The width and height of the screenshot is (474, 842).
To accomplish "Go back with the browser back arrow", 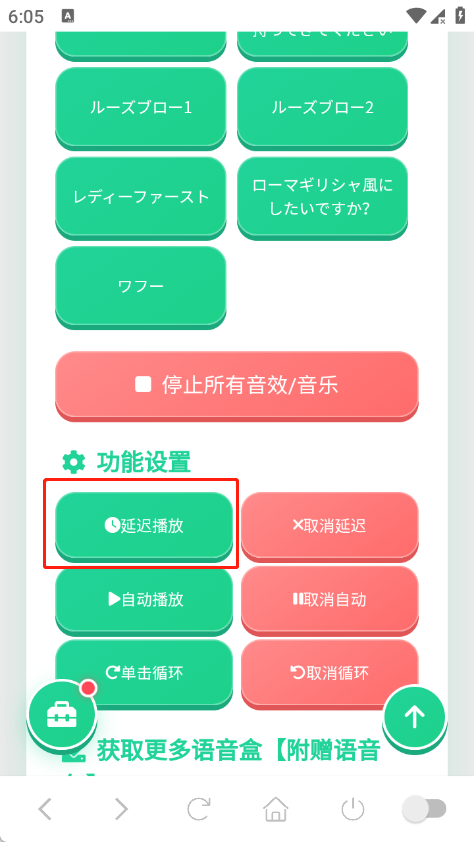I will [x=45, y=809].
